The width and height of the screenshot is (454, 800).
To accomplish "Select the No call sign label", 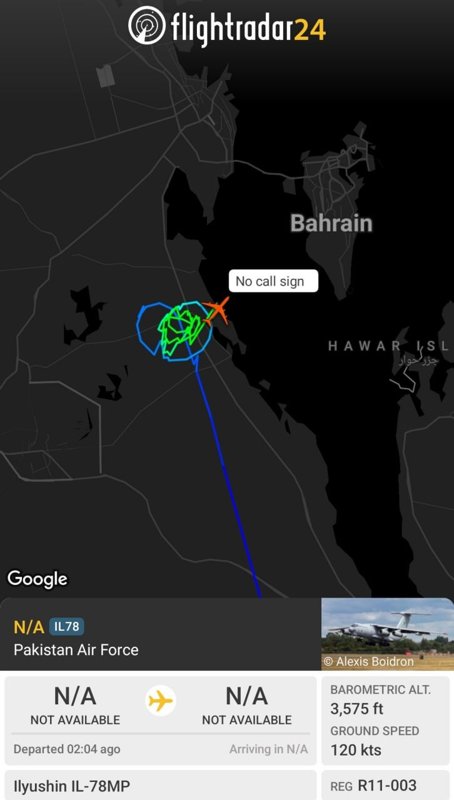I will tap(273, 281).
